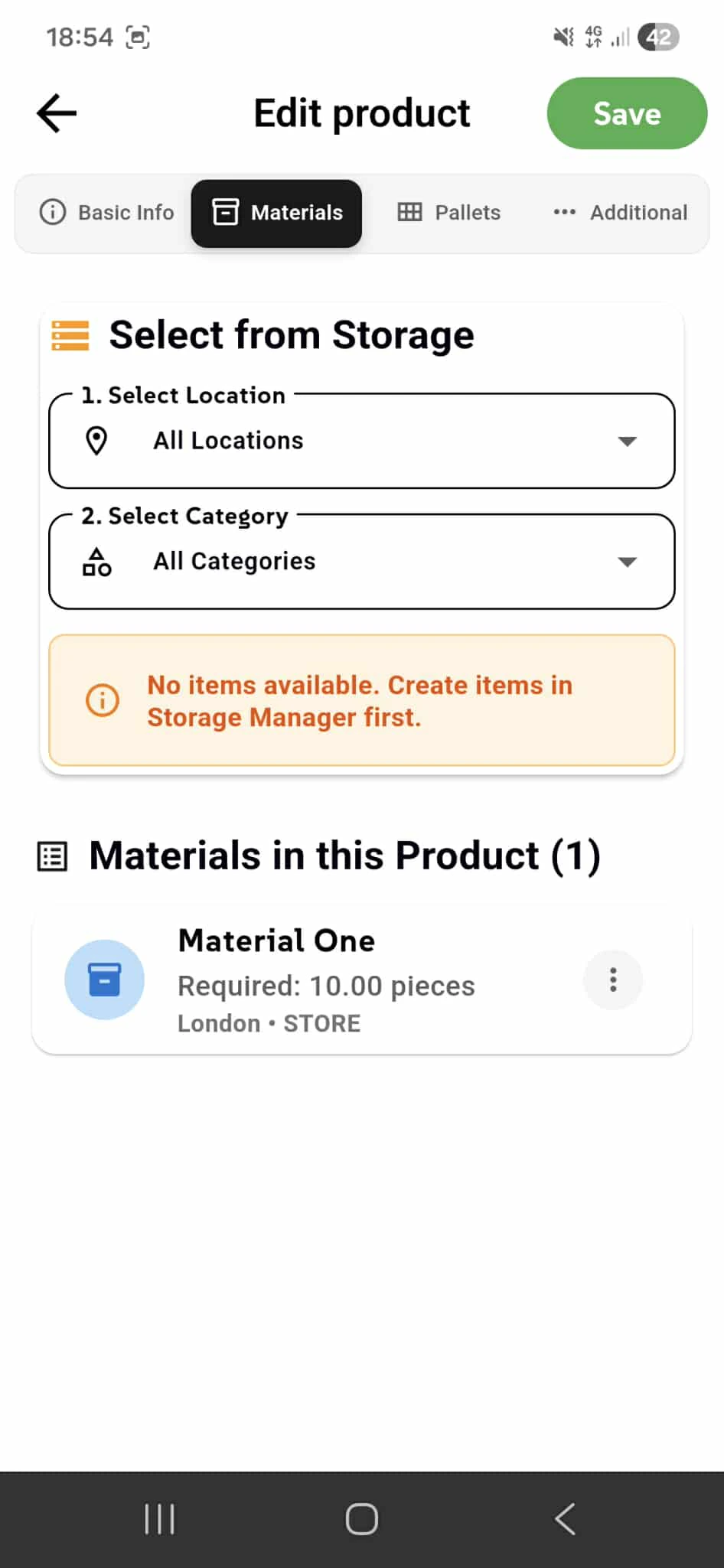
Task: Tap the info icon beside Basic Info tab
Action: 52,212
